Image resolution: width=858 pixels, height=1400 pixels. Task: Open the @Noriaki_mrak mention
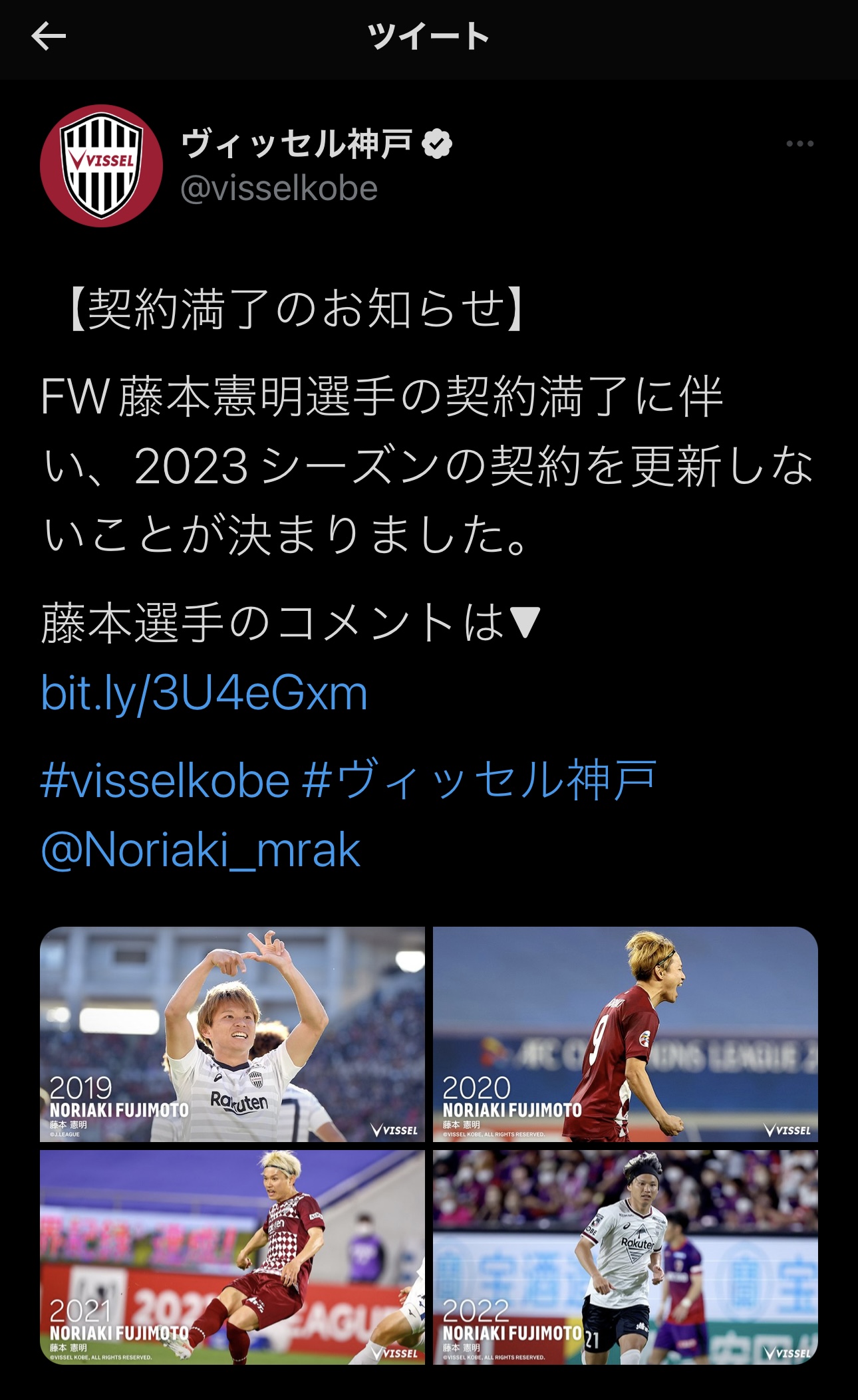(201, 850)
